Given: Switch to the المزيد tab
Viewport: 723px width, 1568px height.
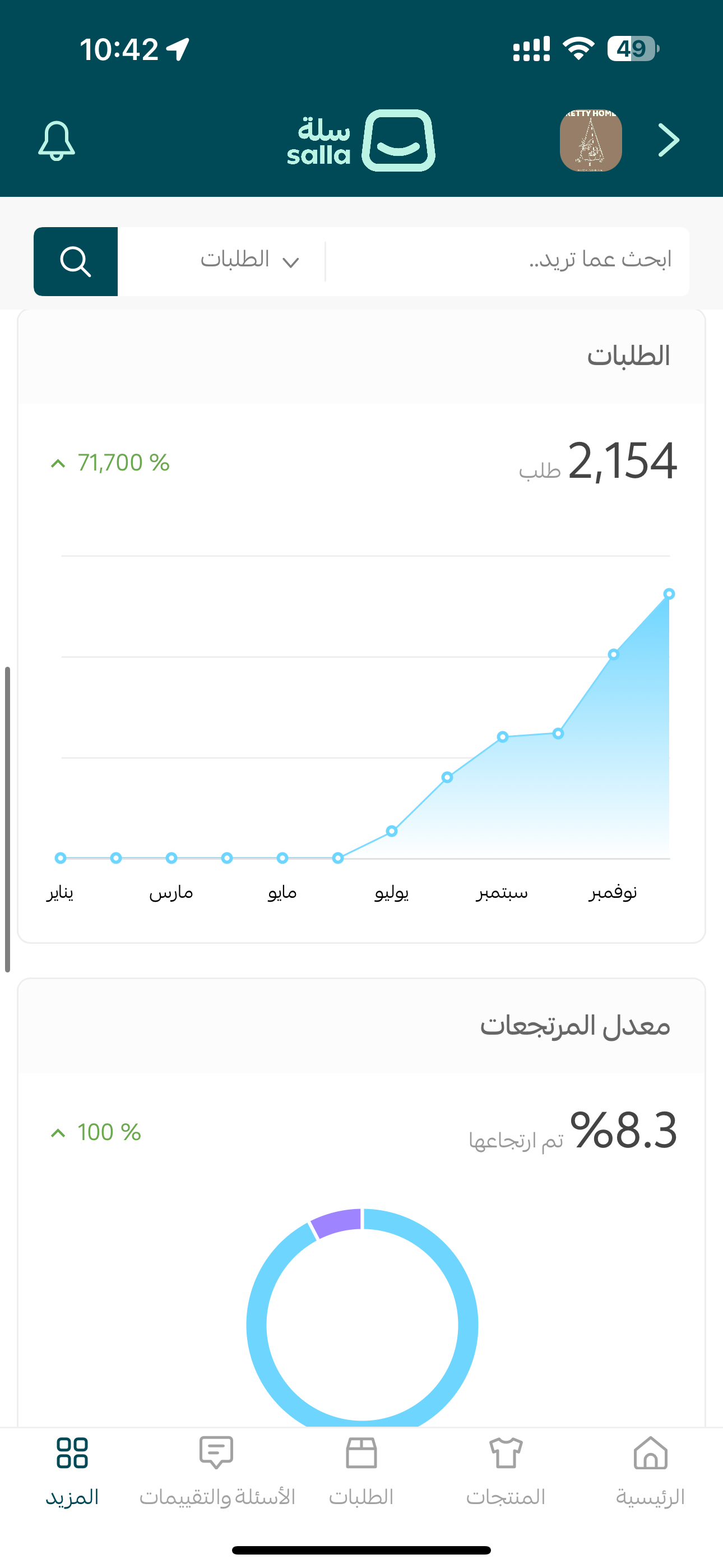Looking at the screenshot, I should click(x=72, y=1470).
